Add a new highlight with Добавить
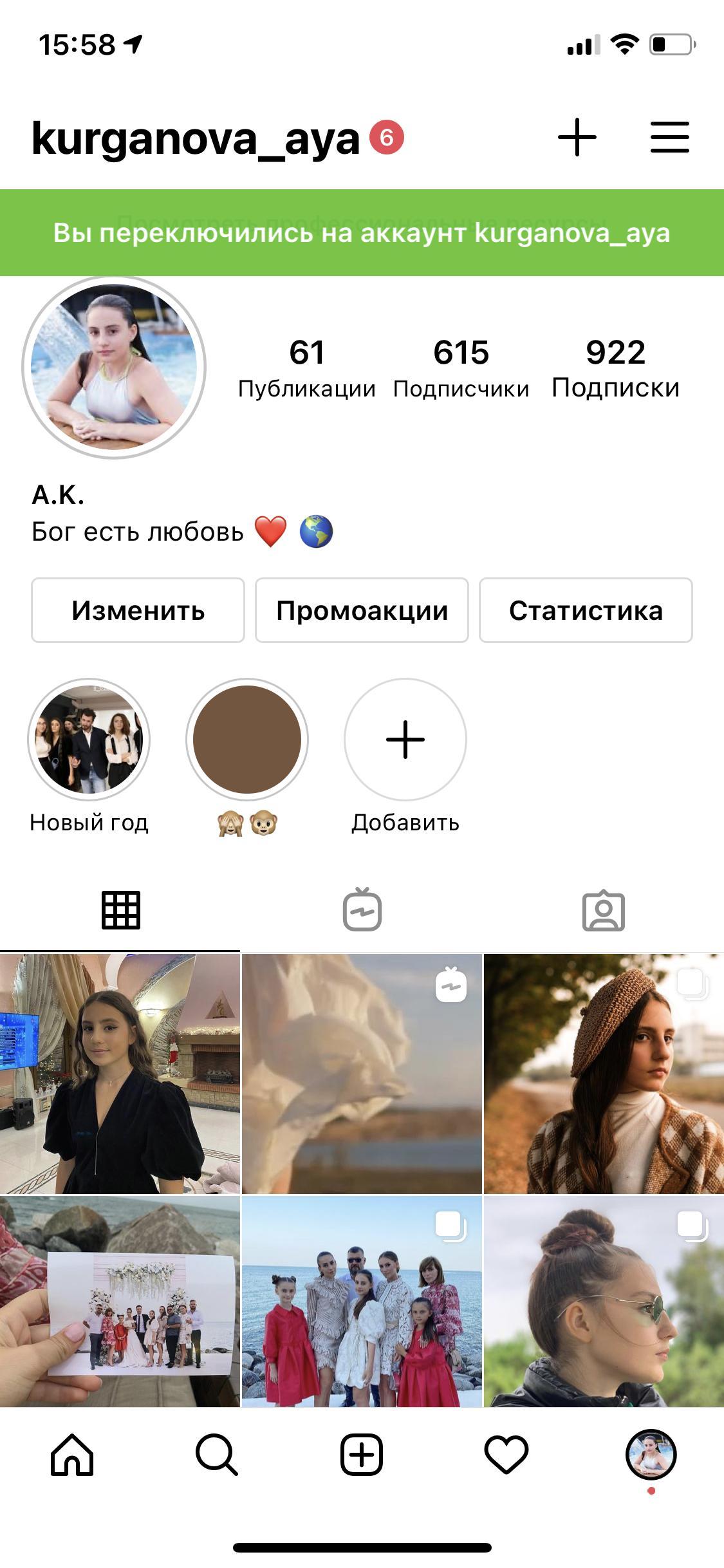Viewport: 724px width, 1568px height. (x=405, y=740)
